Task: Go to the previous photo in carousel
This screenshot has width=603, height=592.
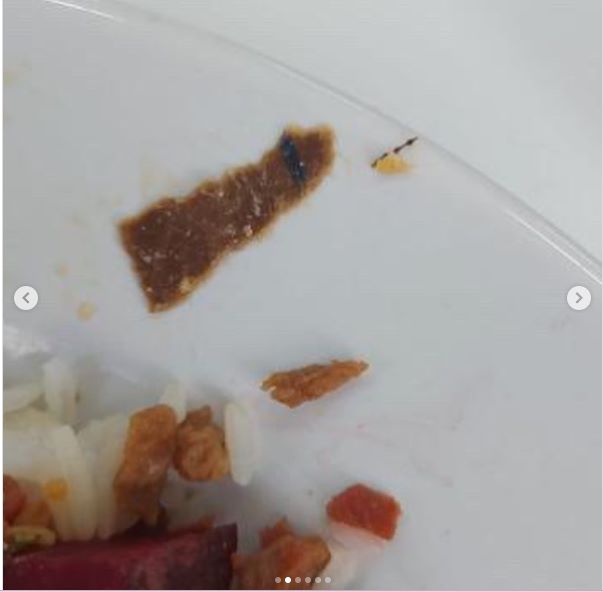Action: (26, 298)
